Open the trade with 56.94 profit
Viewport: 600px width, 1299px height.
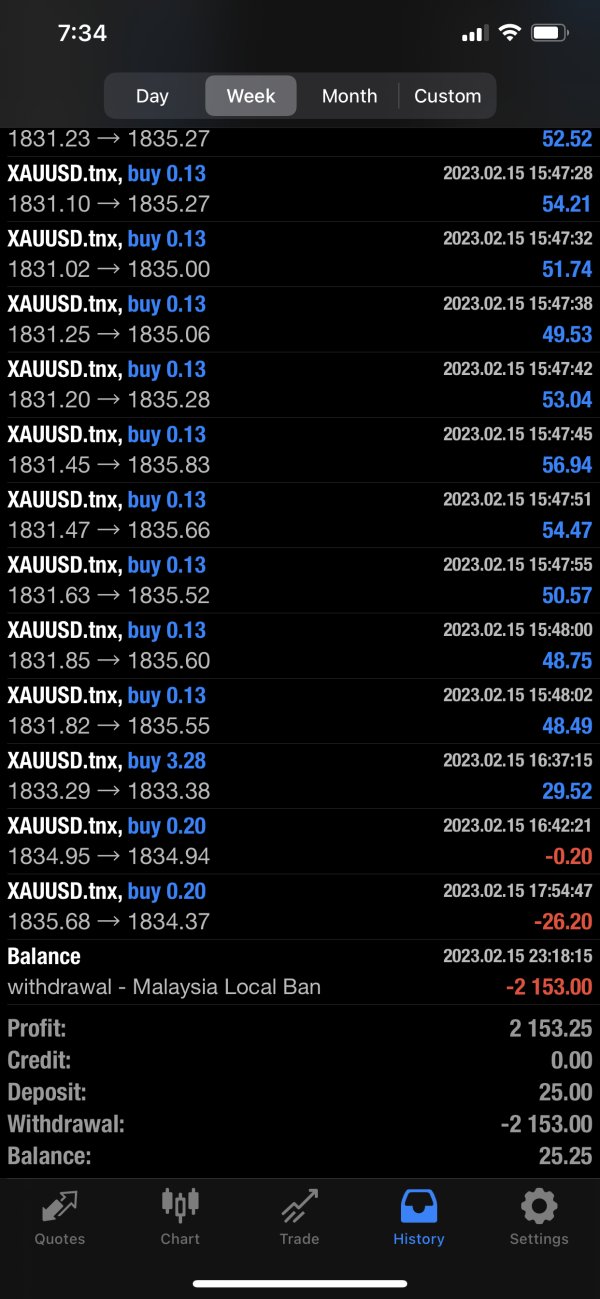(300, 450)
